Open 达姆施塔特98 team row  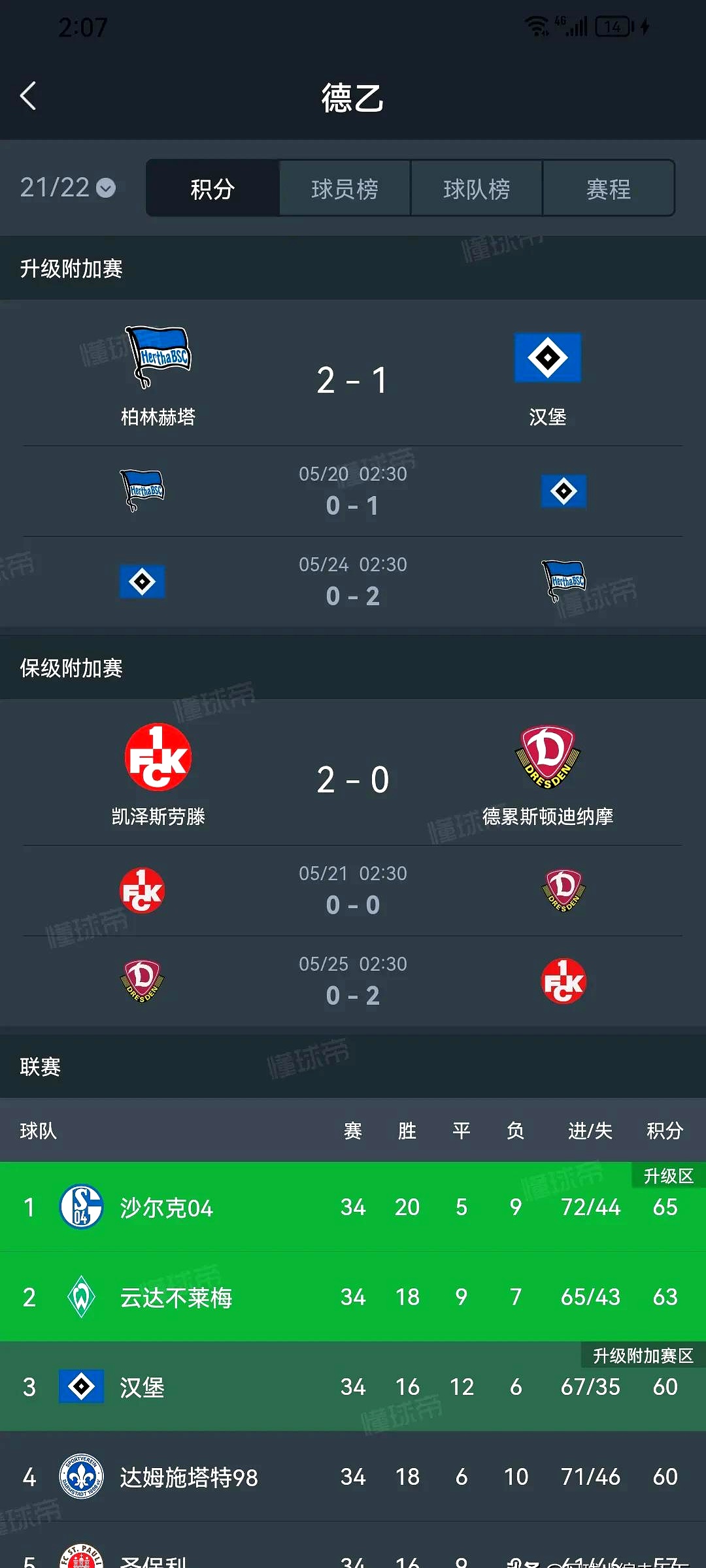pos(353,1477)
